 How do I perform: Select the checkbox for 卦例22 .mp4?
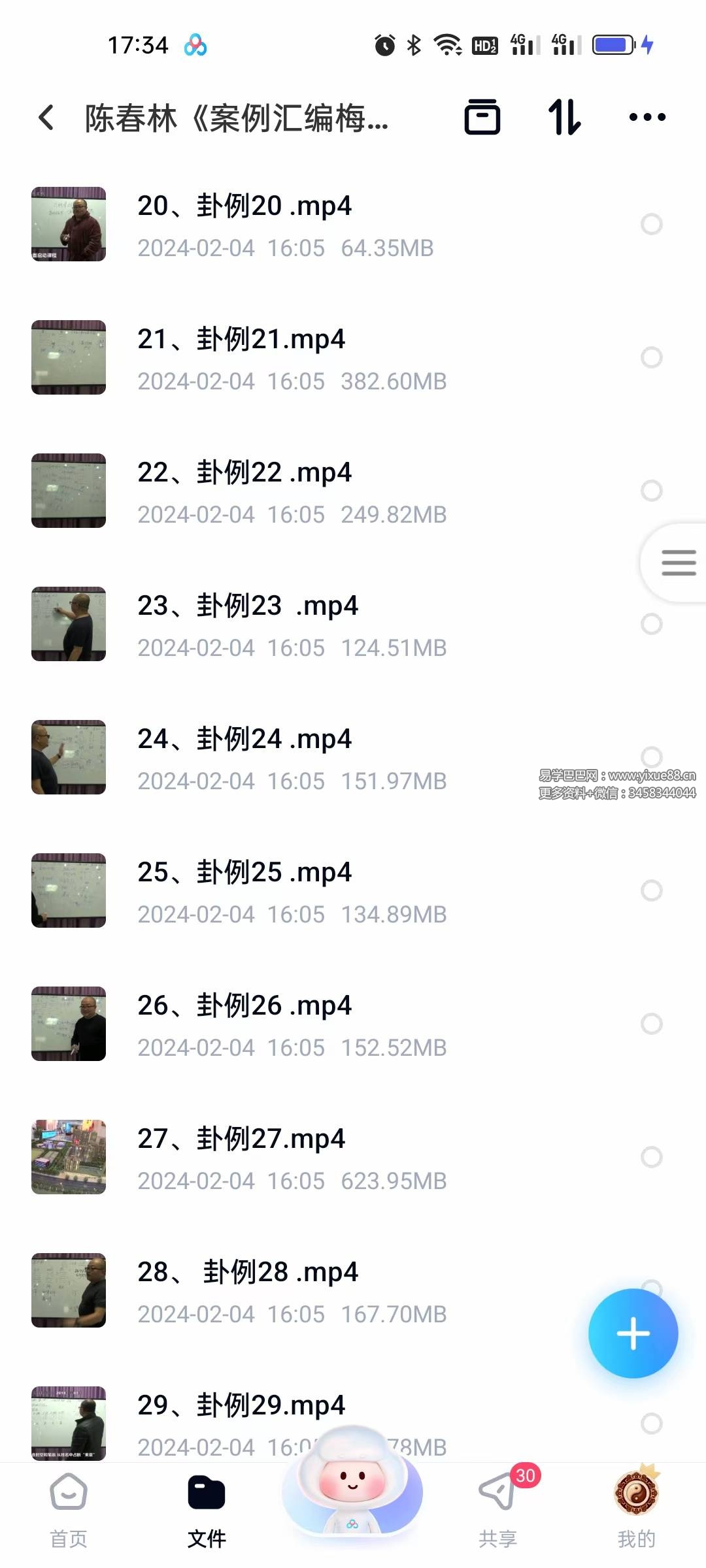coord(651,491)
